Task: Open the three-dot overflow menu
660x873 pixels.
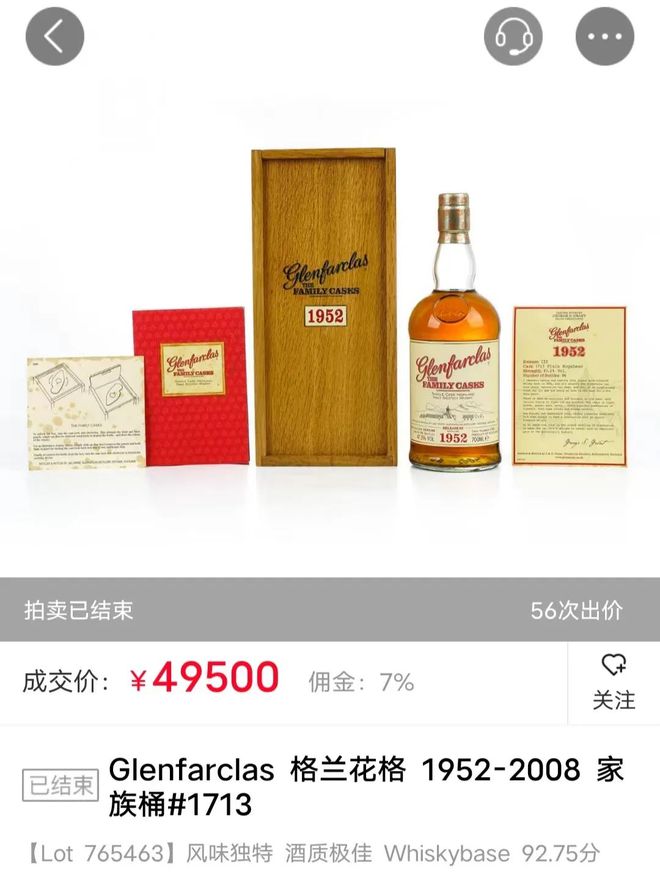Action: [604, 37]
